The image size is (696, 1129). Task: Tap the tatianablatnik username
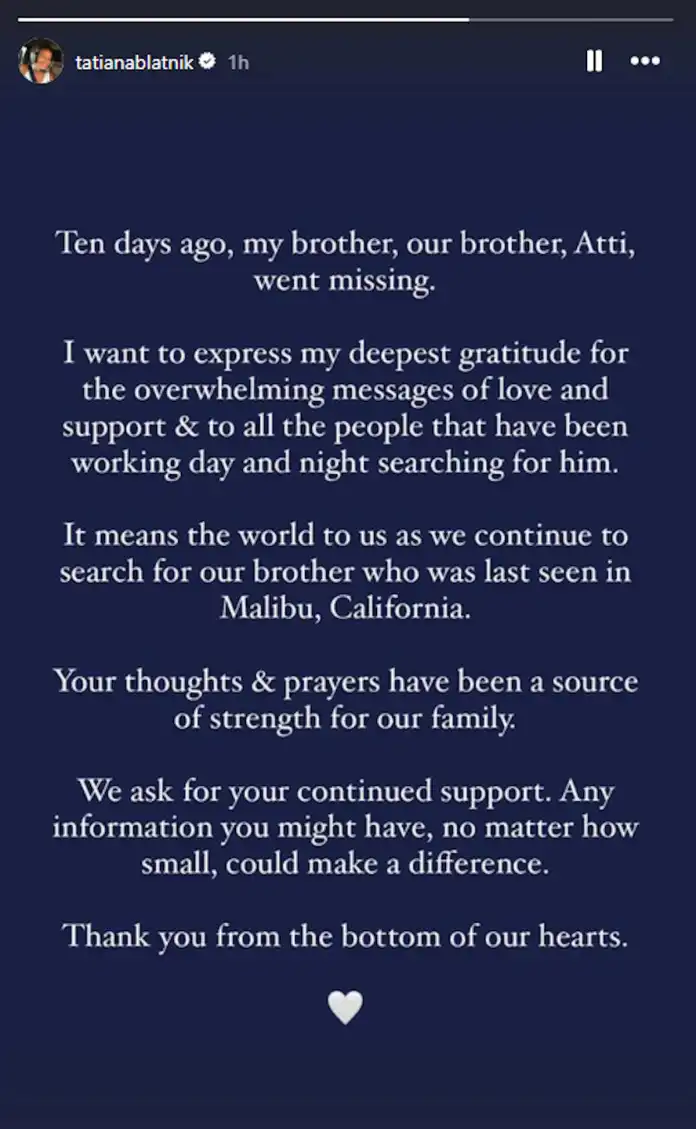135,62
